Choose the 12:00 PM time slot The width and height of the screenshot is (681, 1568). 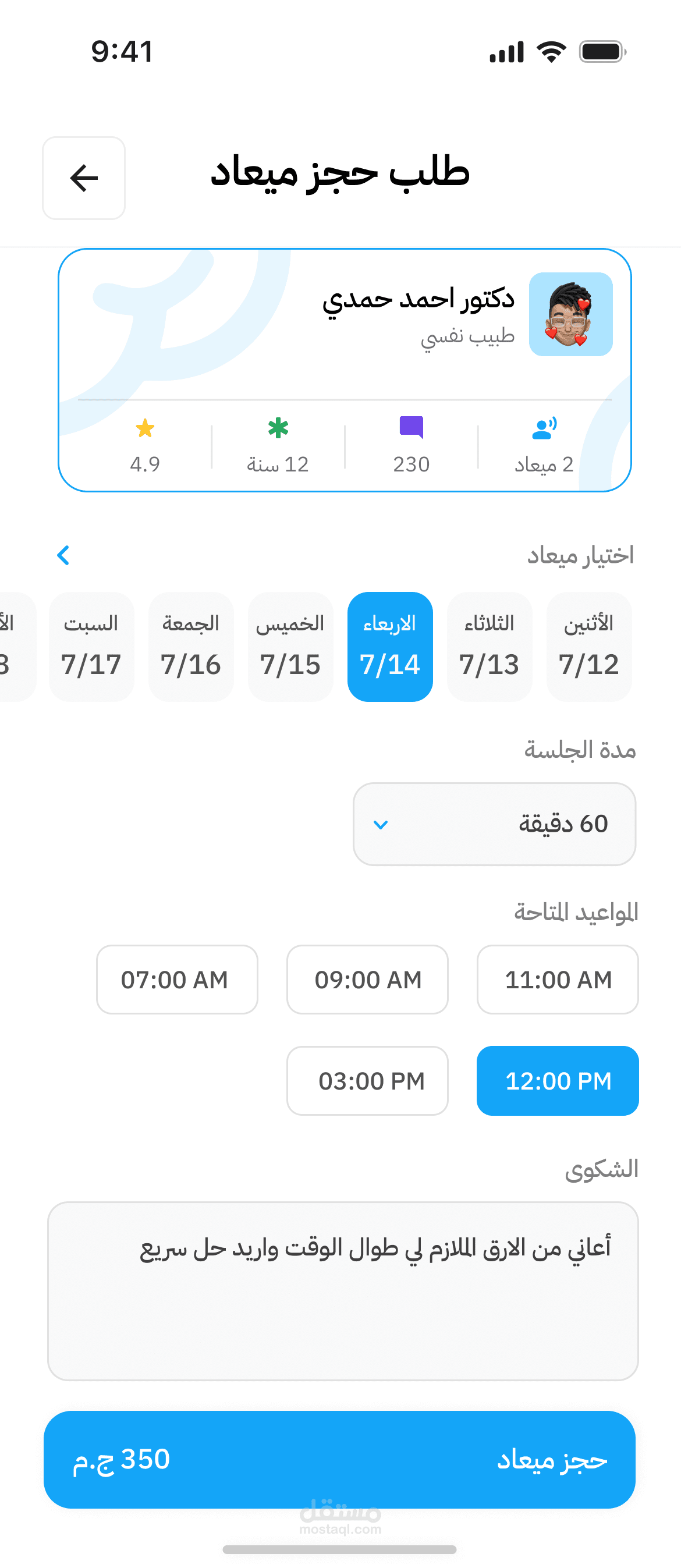pyautogui.click(x=558, y=1080)
